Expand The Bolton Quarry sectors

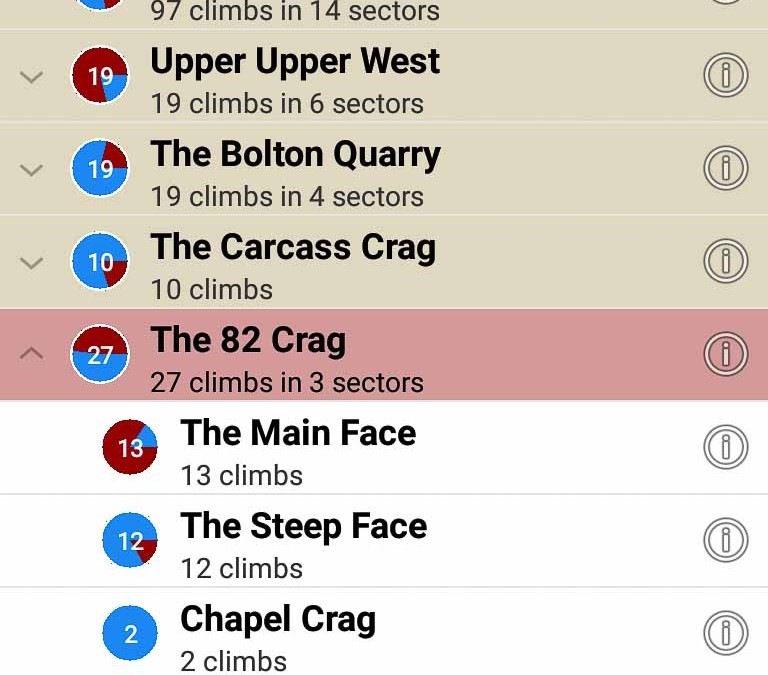pyautogui.click(x=32, y=170)
